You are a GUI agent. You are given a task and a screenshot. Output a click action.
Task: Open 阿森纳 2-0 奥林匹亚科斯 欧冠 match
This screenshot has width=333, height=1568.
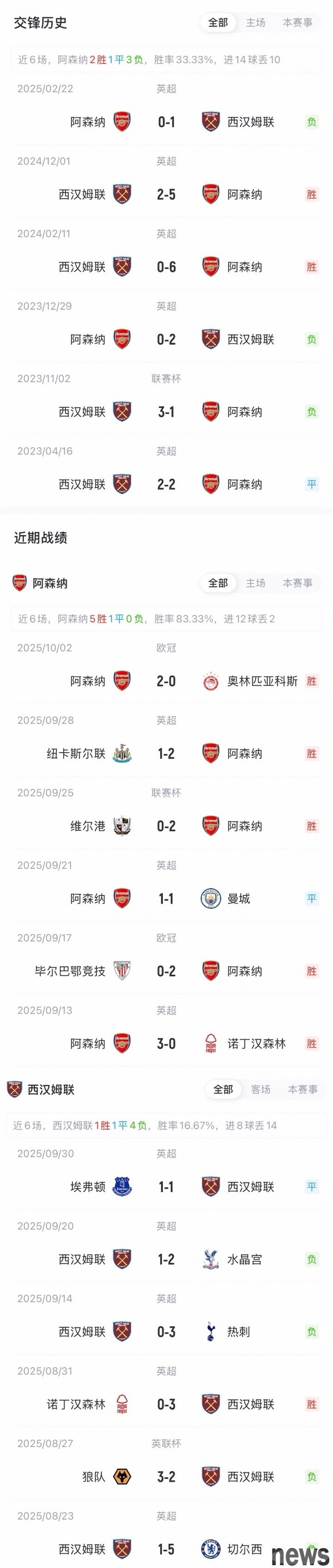(x=166, y=681)
